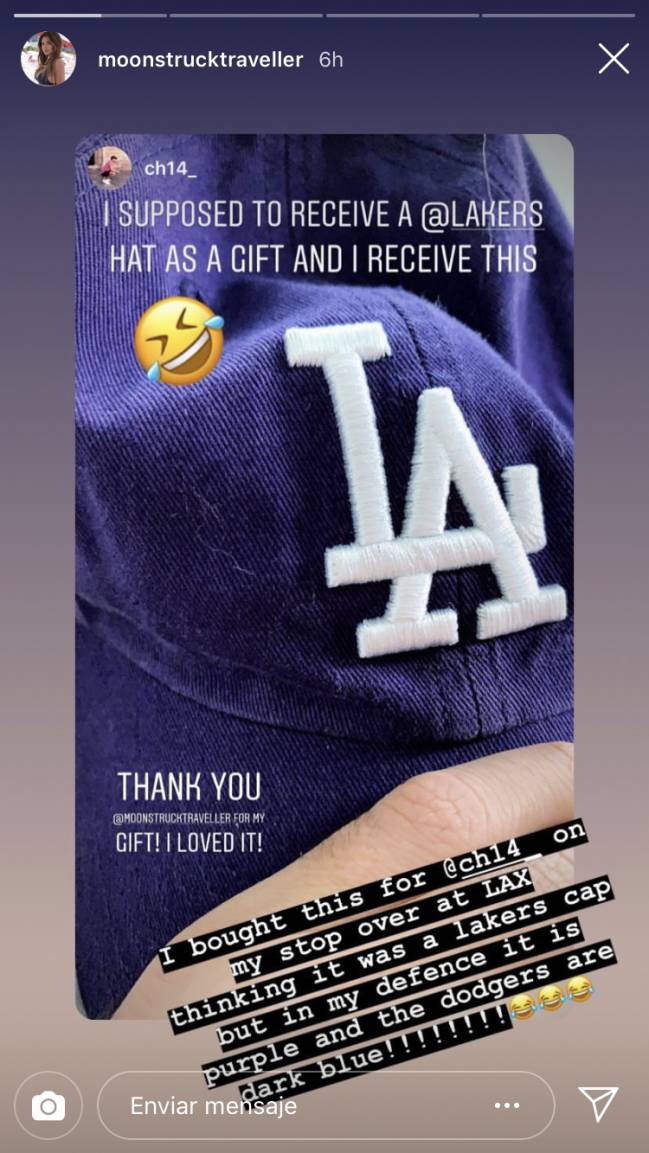Image resolution: width=649 pixels, height=1153 pixels.
Task: Open the reshared ch14_ story post
Action: [x=324, y=500]
